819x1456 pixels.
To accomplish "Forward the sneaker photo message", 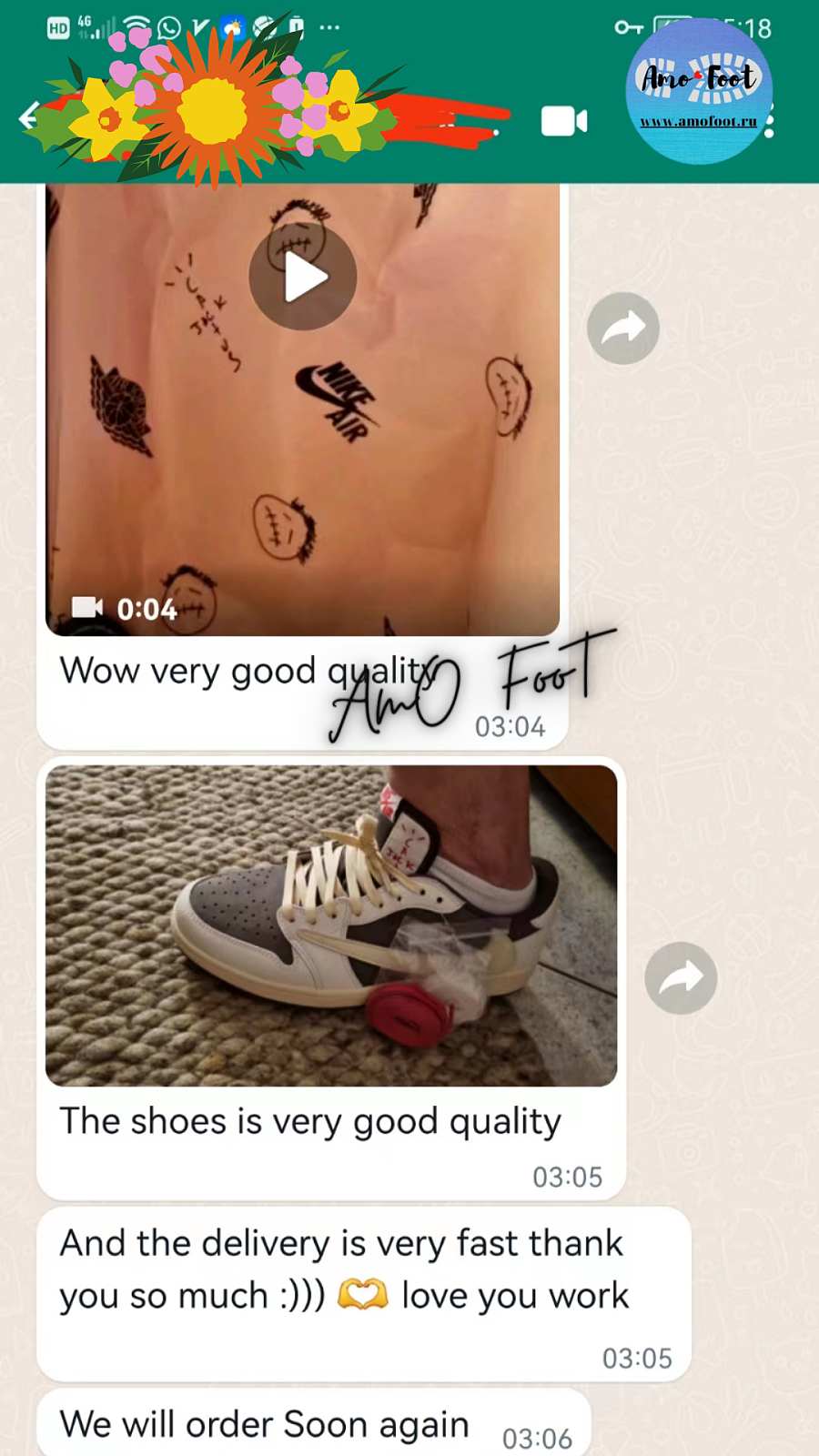I will tap(681, 978).
